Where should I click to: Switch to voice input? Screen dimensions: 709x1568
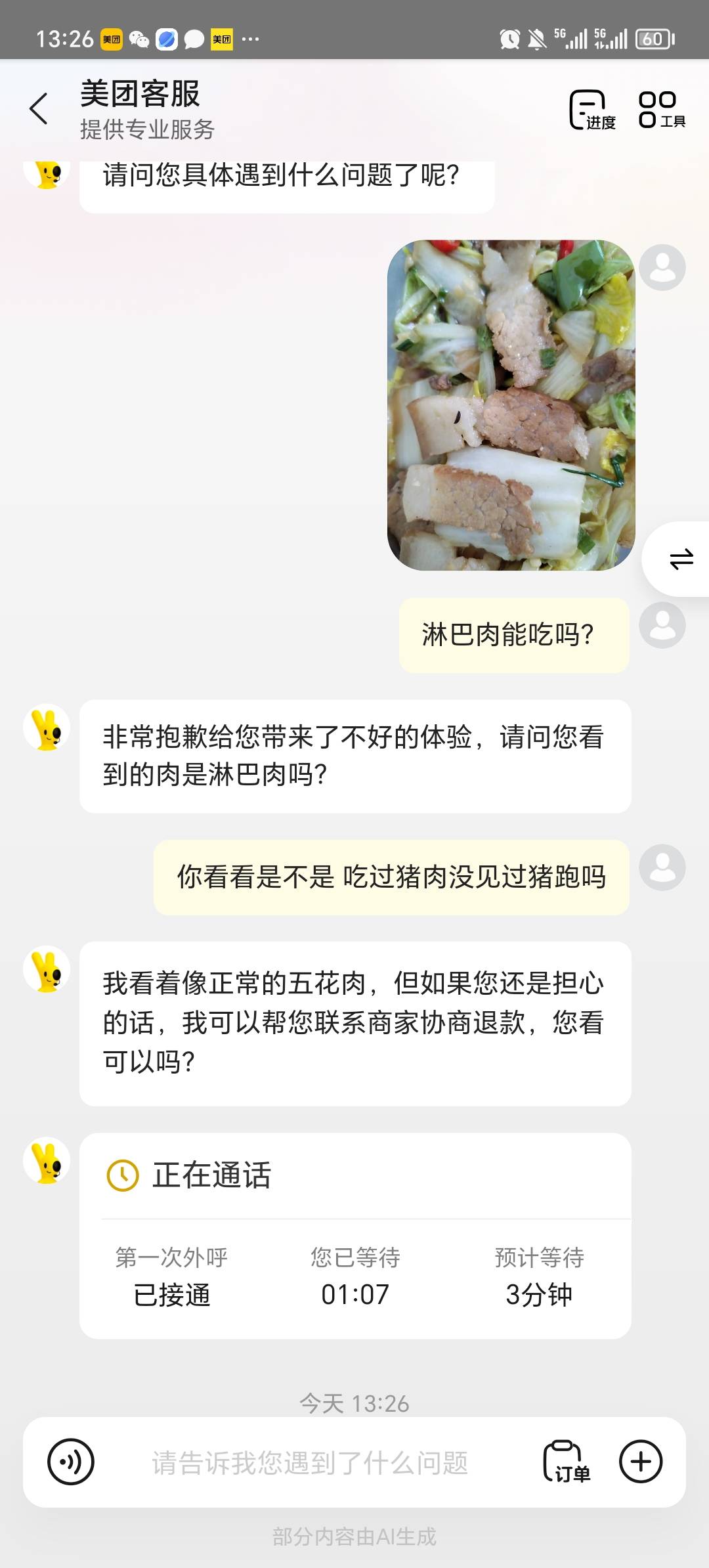pos(71,1462)
